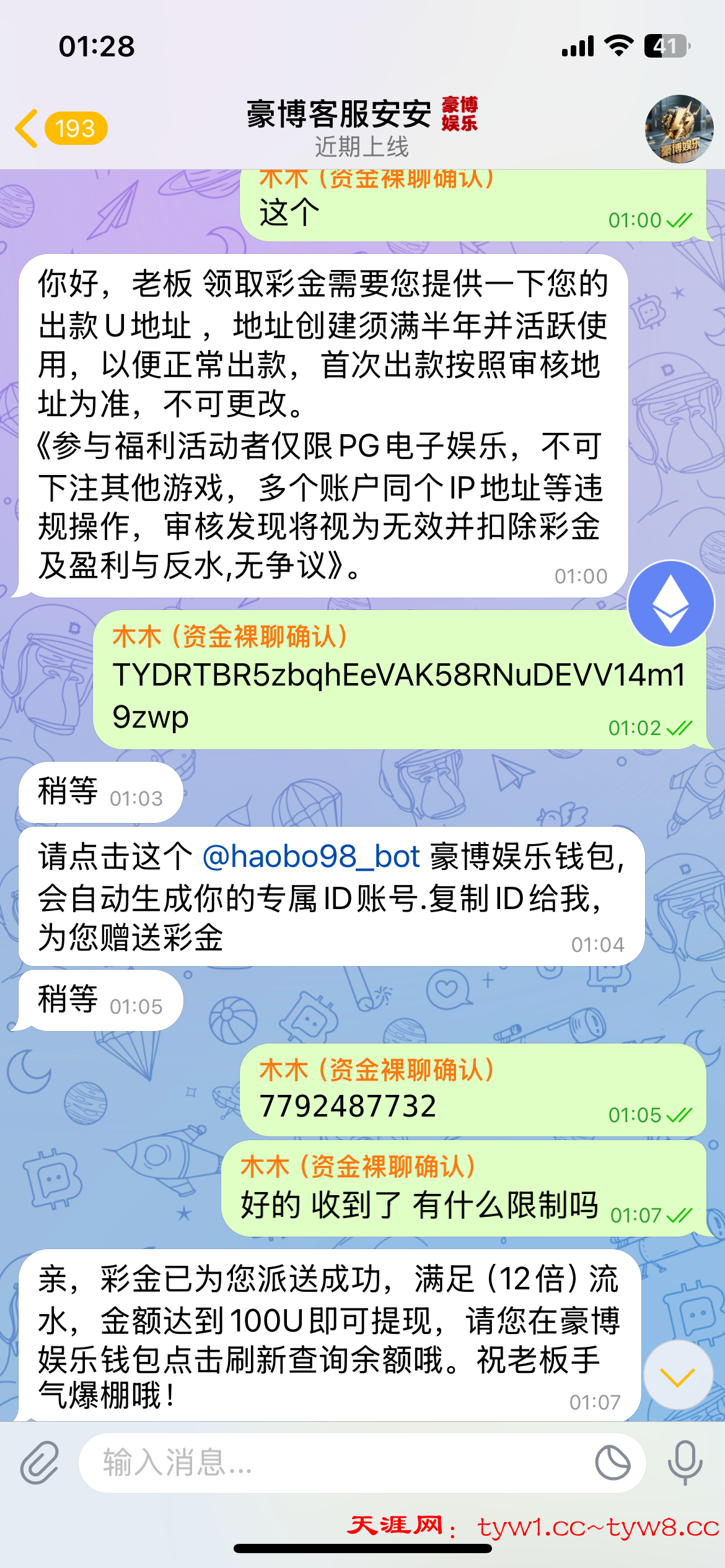The height and width of the screenshot is (1568, 725).
Task: Open the sticker panel icon
Action: pos(612,1463)
